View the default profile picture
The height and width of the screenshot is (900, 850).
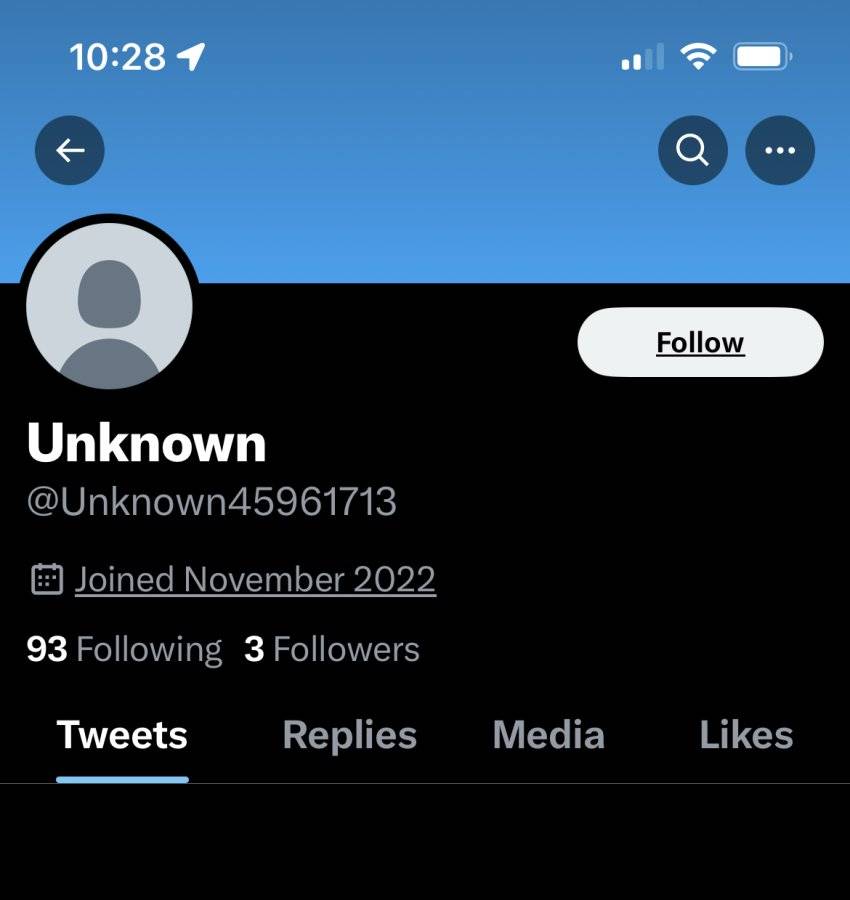(x=109, y=305)
